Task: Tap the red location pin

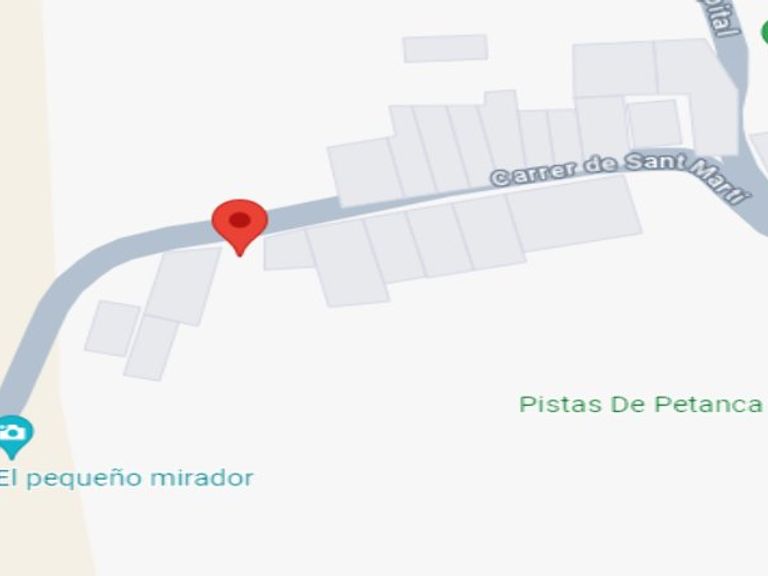Action: [x=240, y=223]
